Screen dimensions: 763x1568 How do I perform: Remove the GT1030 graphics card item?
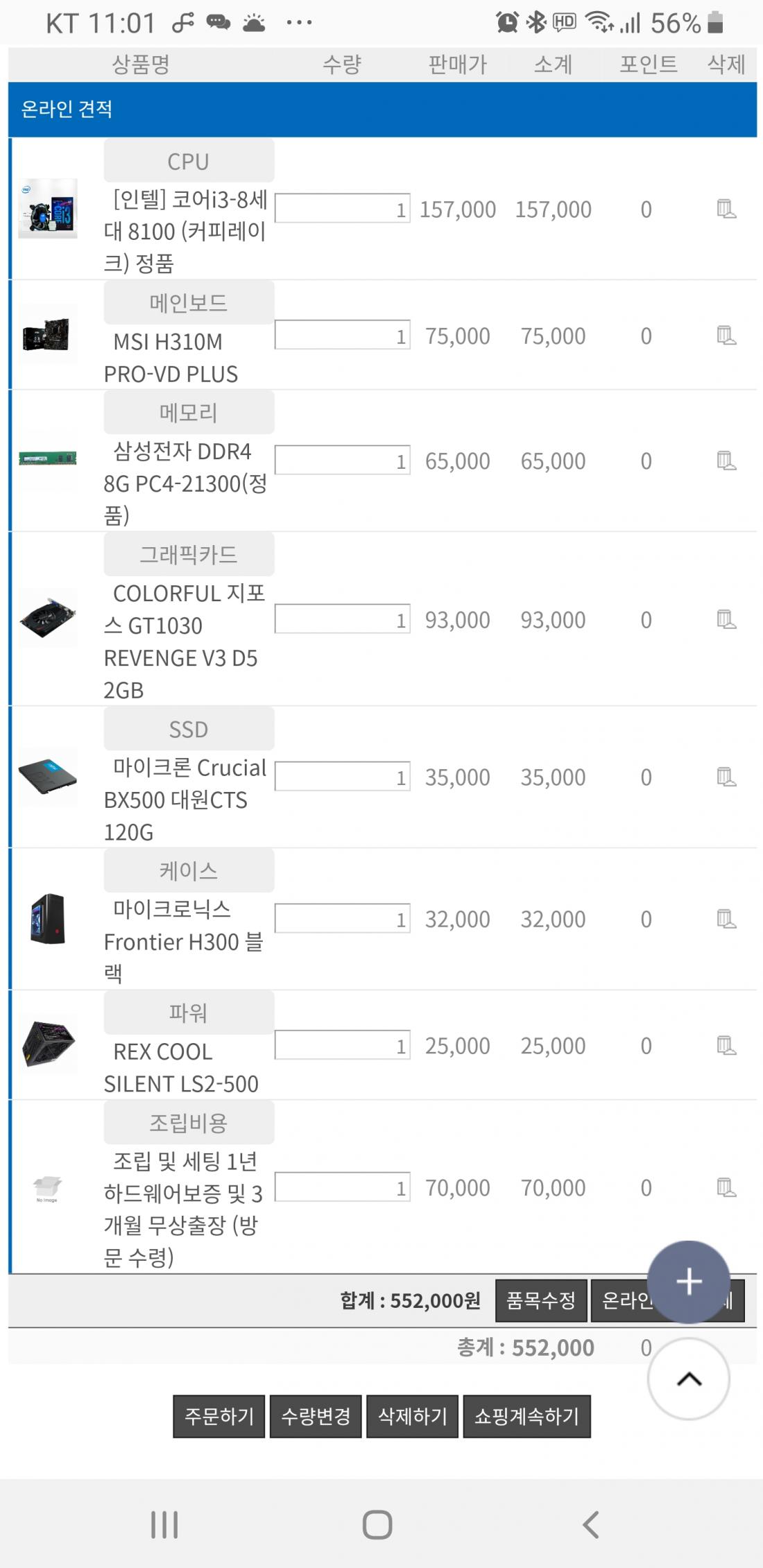click(726, 619)
